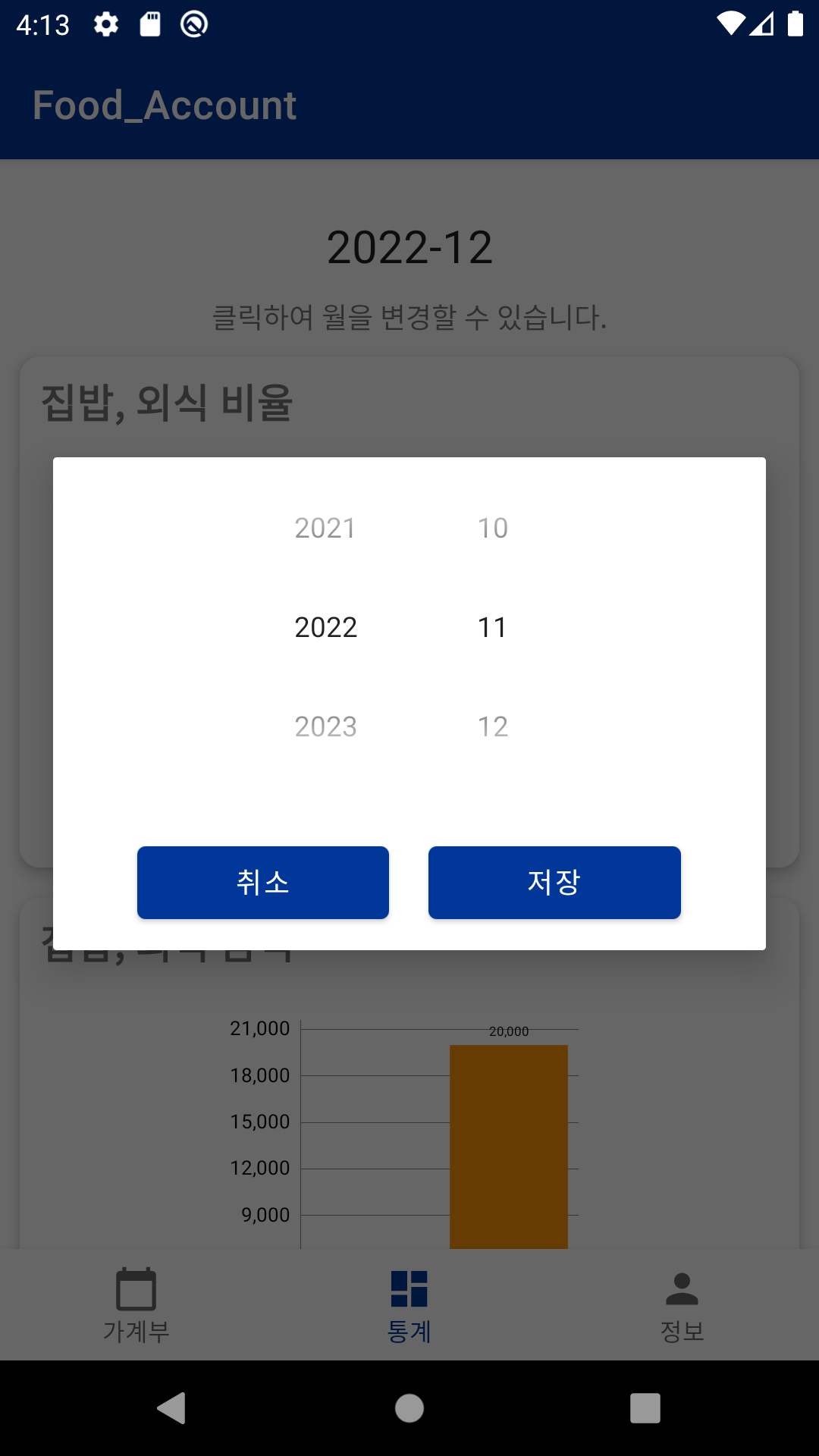Select month 10 in the picker
This screenshot has width=819, height=1456.
coord(492,529)
